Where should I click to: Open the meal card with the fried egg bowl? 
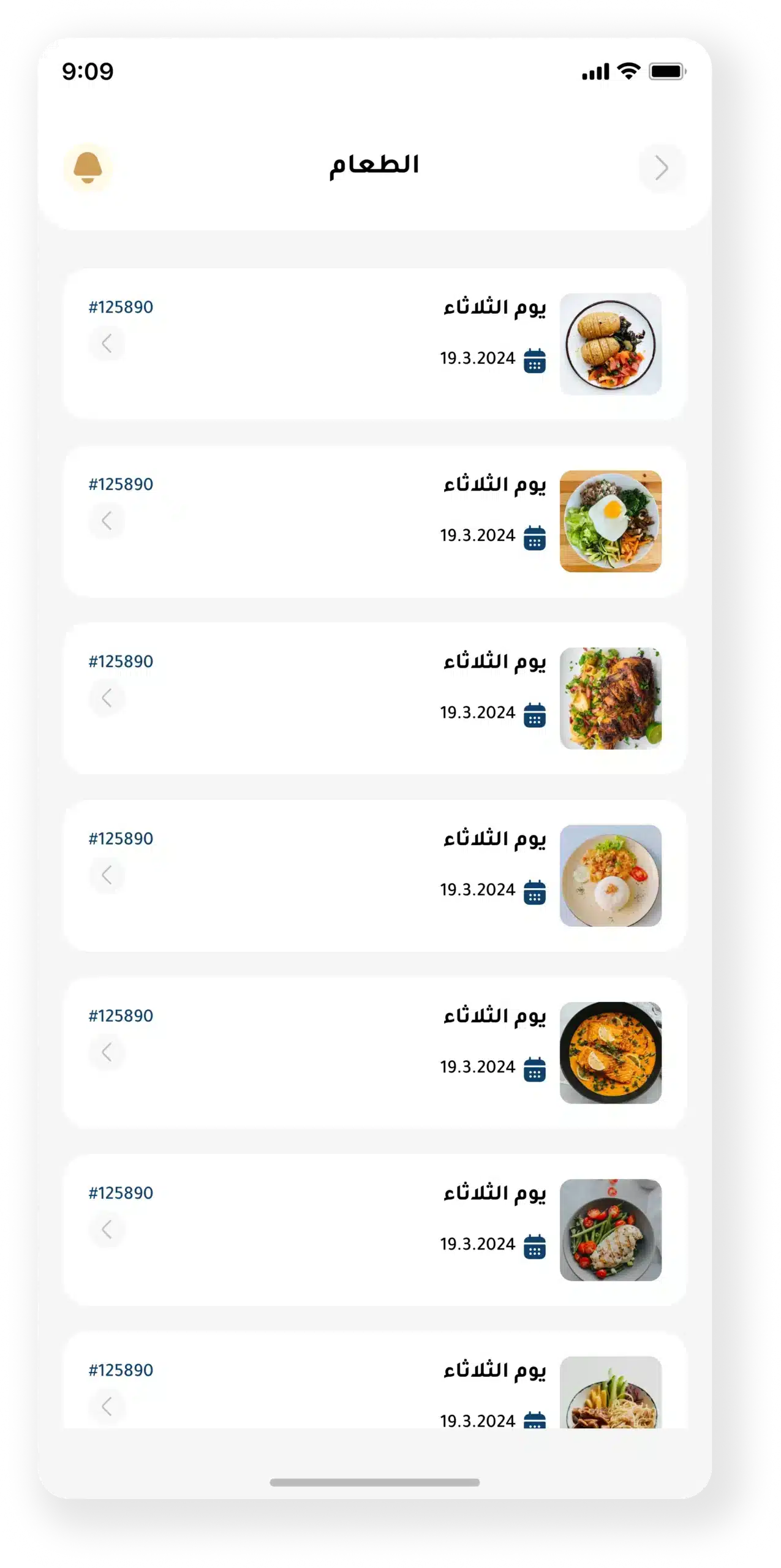374,521
